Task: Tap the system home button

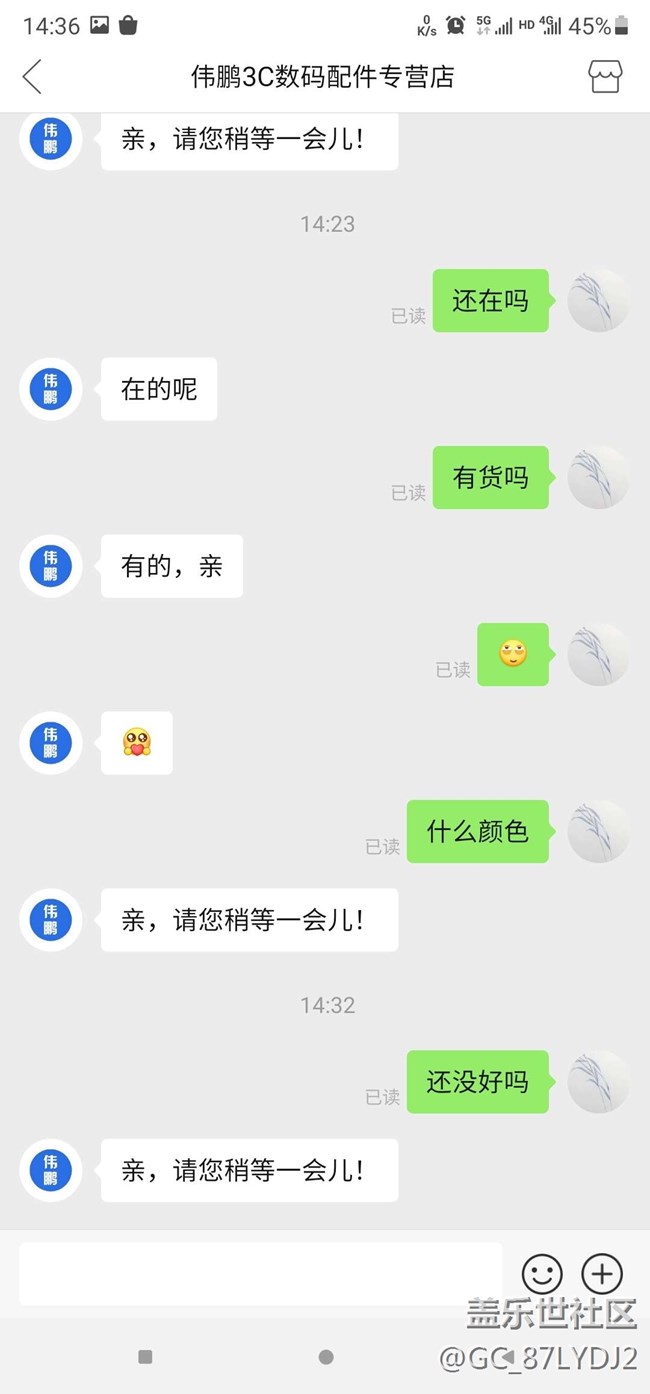Action: click(326, 1357)
